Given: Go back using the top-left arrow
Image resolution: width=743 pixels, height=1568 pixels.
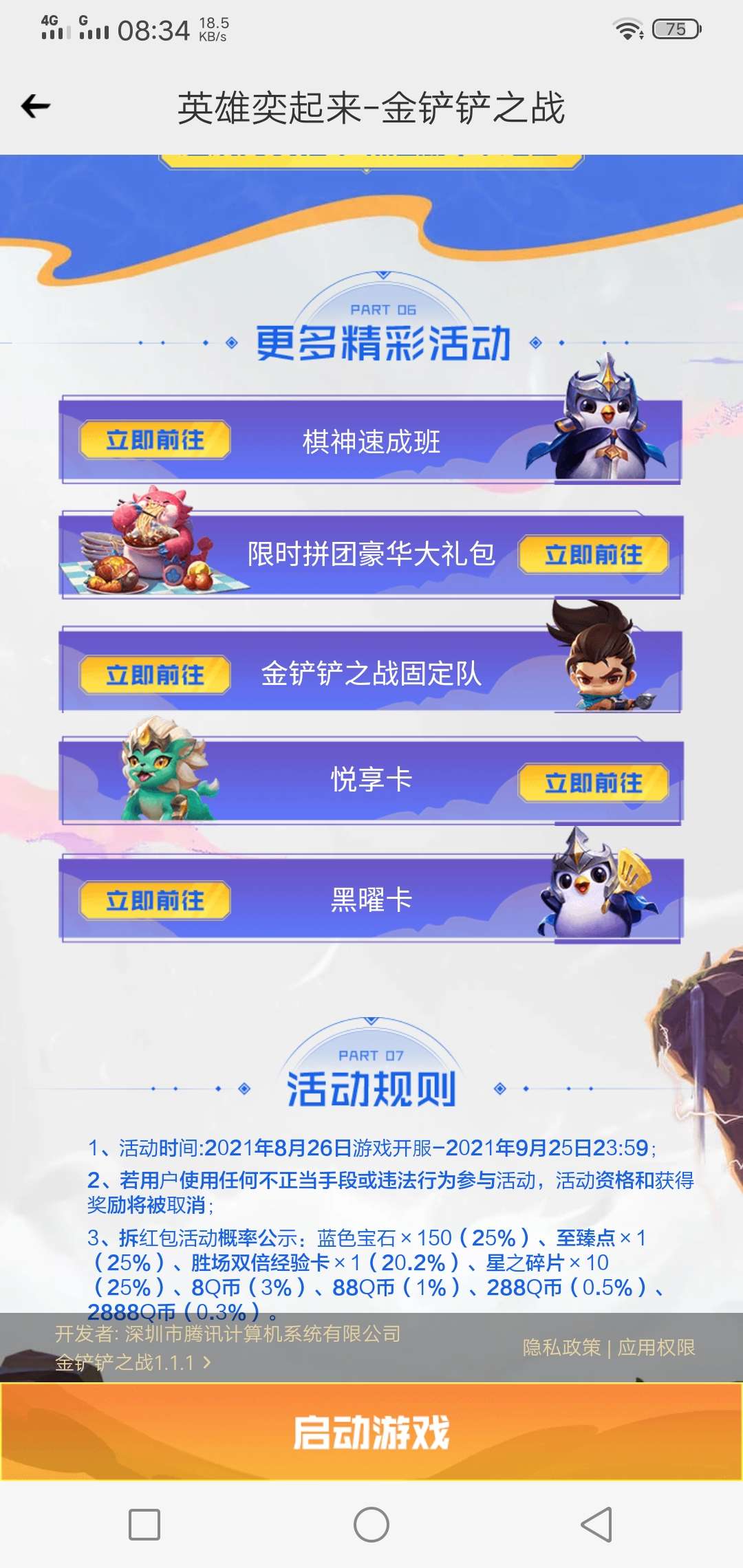Looking at the screenshot, I should (36, 107).
